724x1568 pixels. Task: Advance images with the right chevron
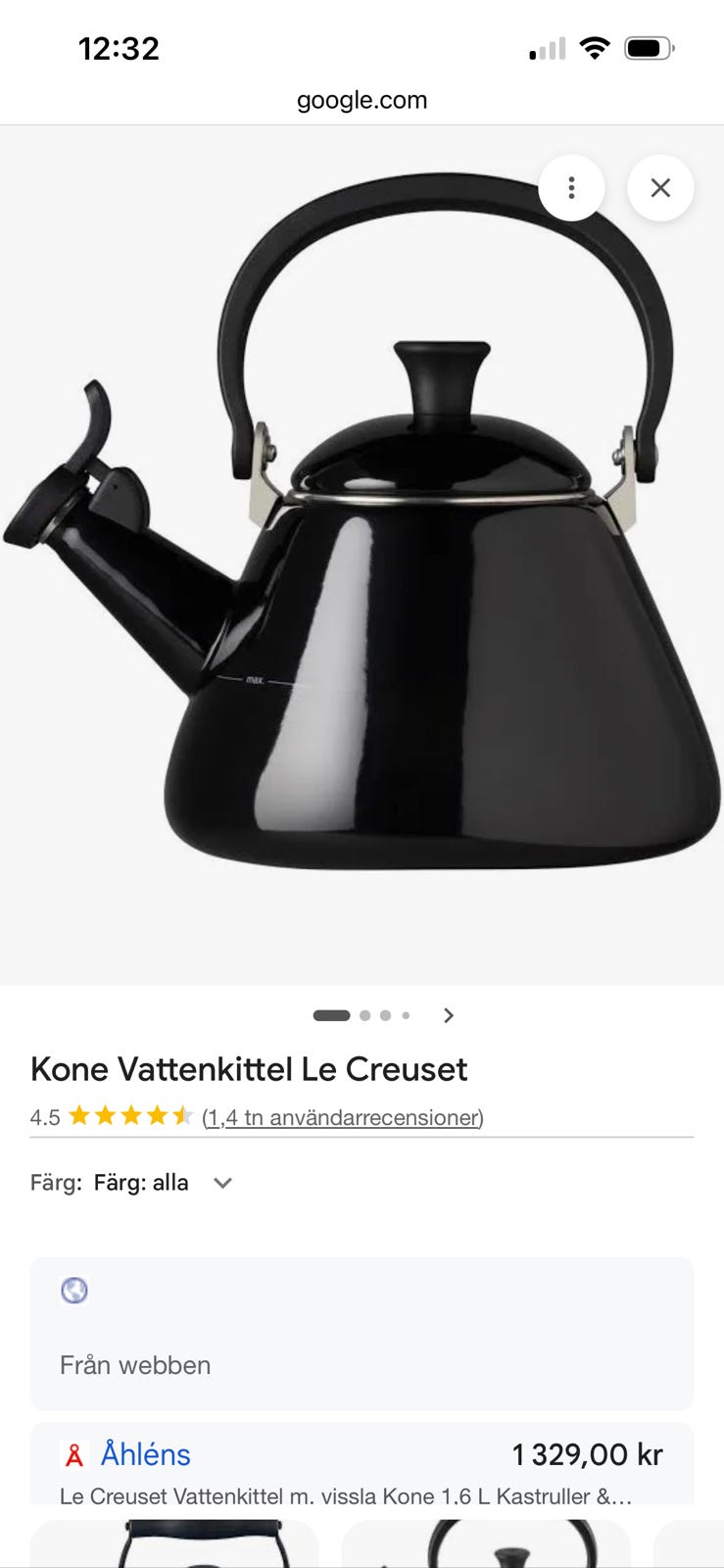click(448, 1015)
